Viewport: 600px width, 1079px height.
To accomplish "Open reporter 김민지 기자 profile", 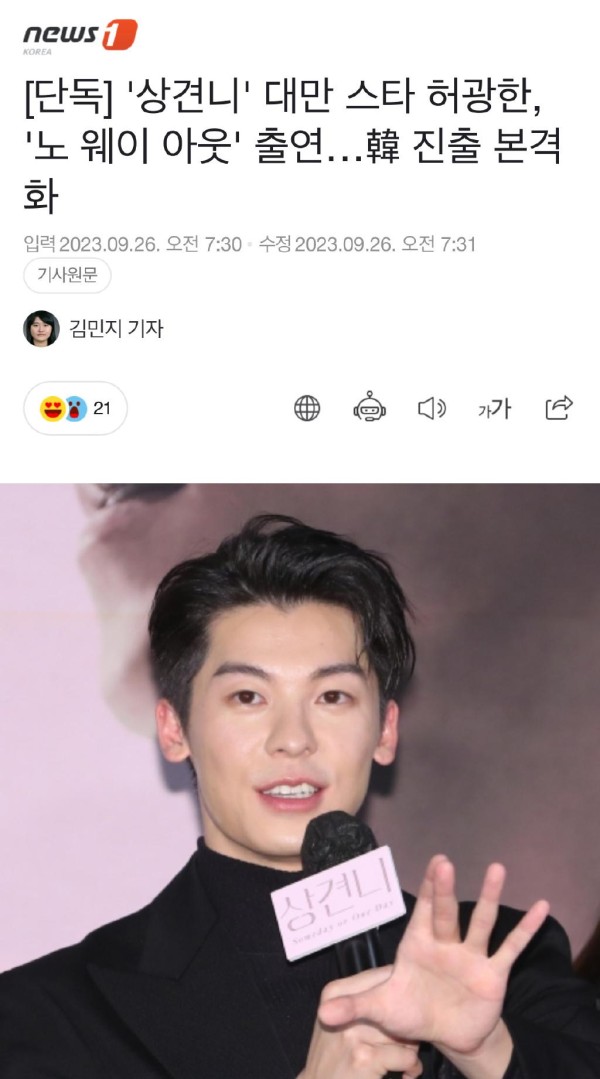I will click(x=94, y=328).
